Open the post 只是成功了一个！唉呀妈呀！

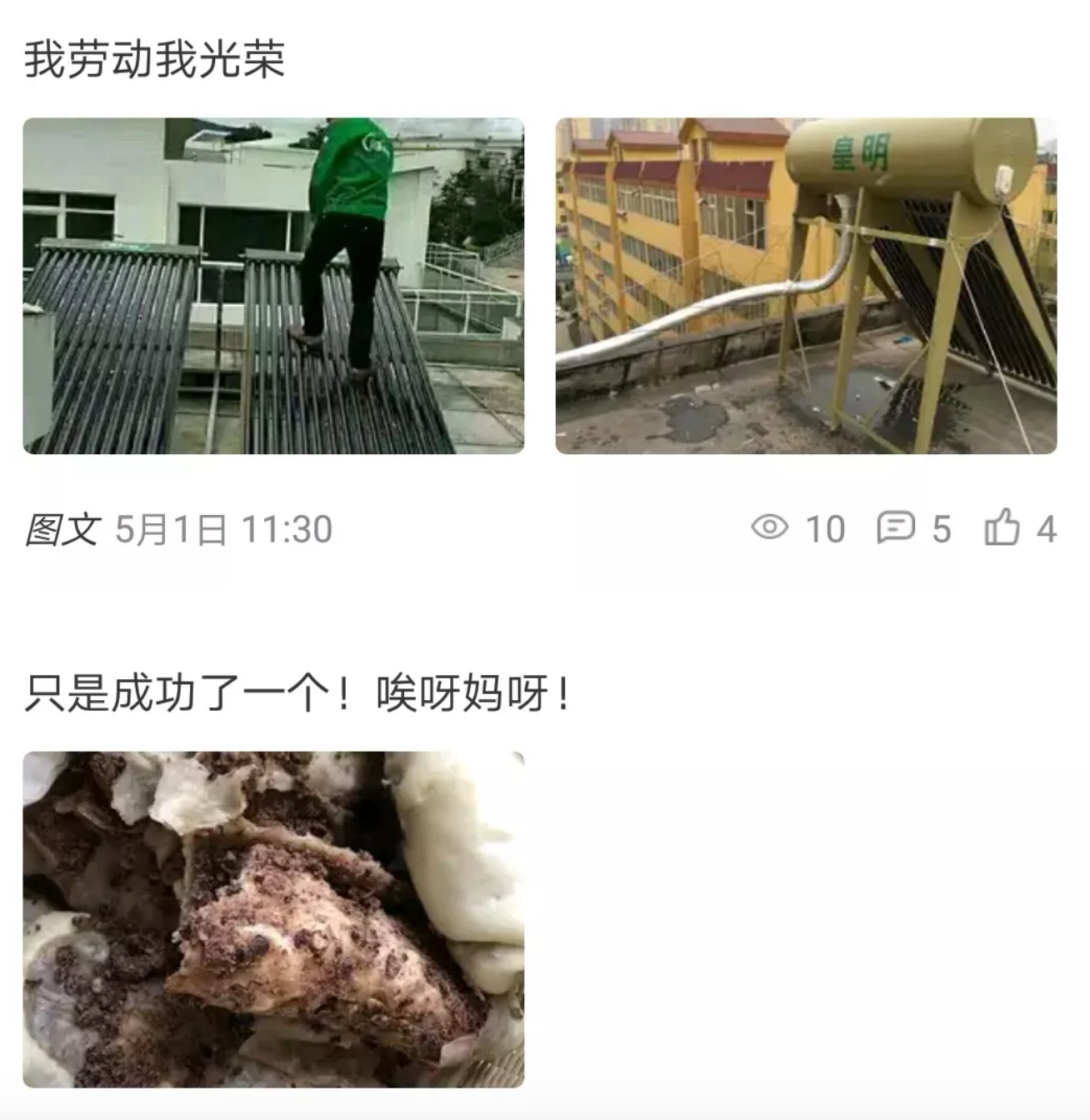(297, 693)
